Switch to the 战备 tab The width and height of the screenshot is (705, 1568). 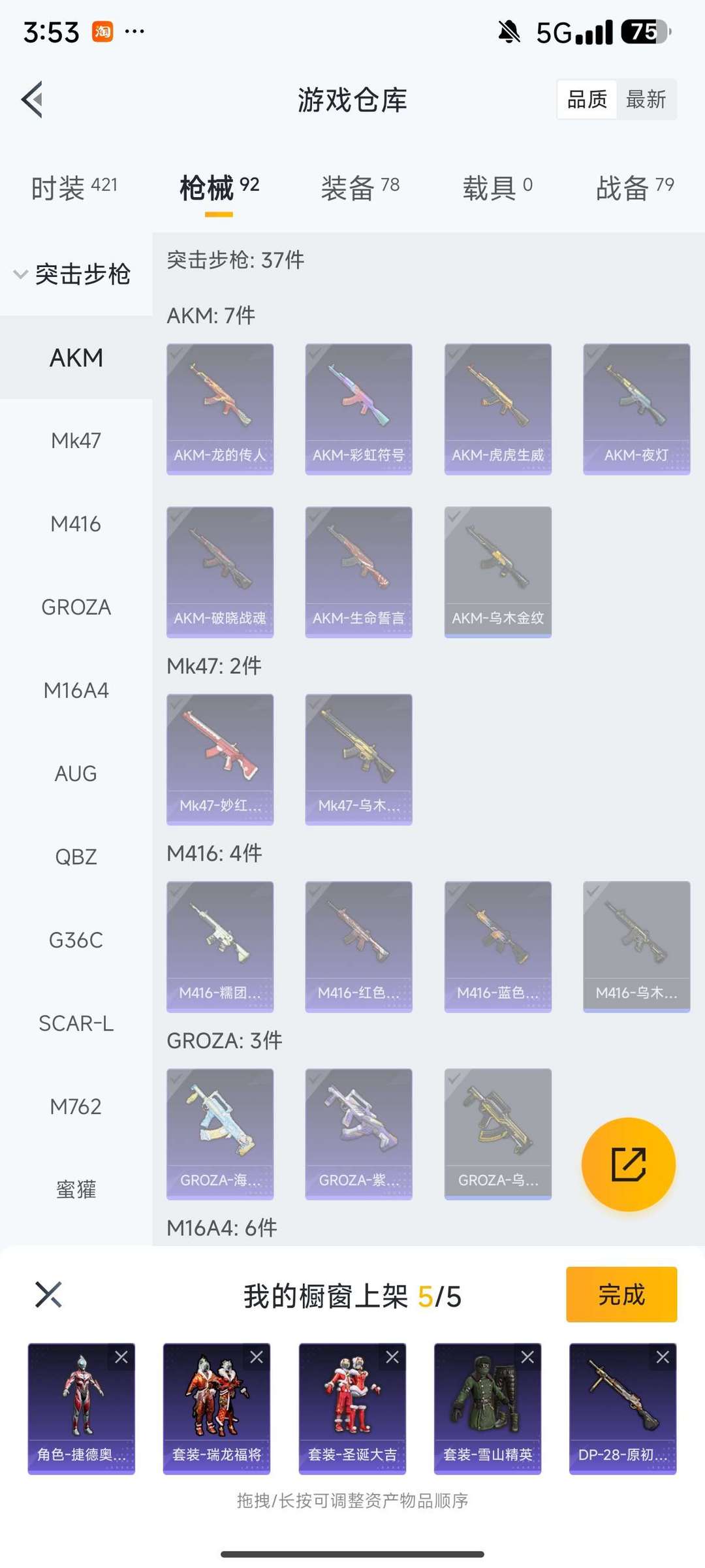(634, 188)
